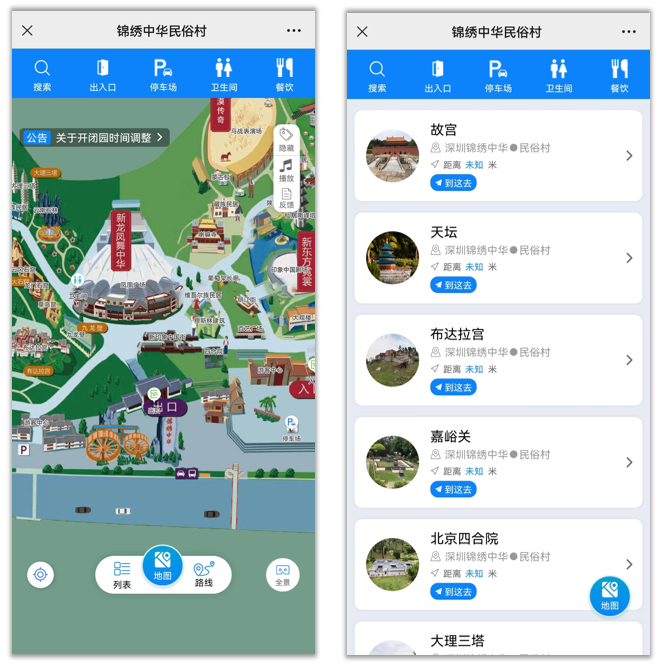Image resolution: width=666 pixels, height=666 pixels.
Task: Open the 反馈 feedback option
Action: point(286,198)
